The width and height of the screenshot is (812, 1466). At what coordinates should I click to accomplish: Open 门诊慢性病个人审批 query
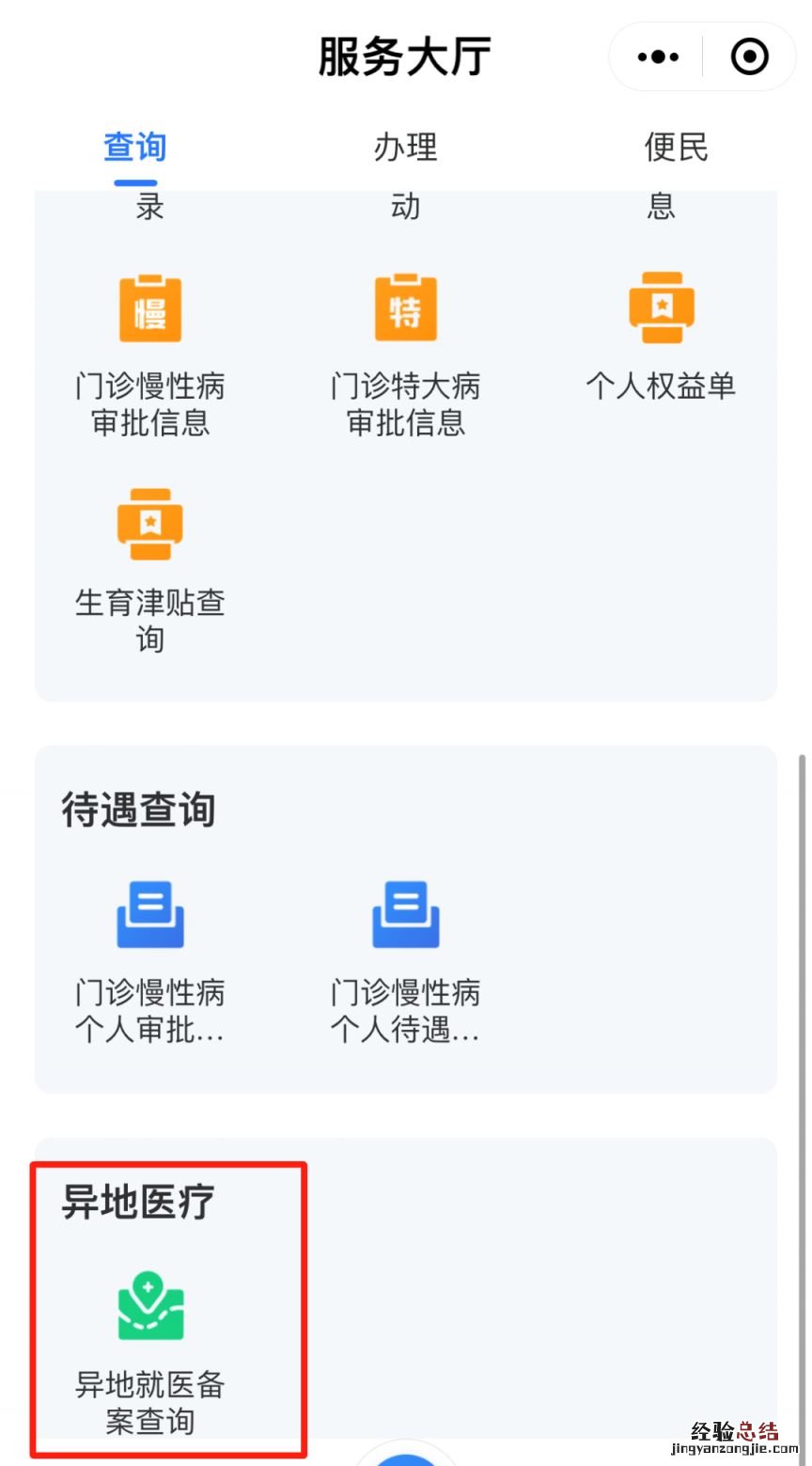(150, 961)
